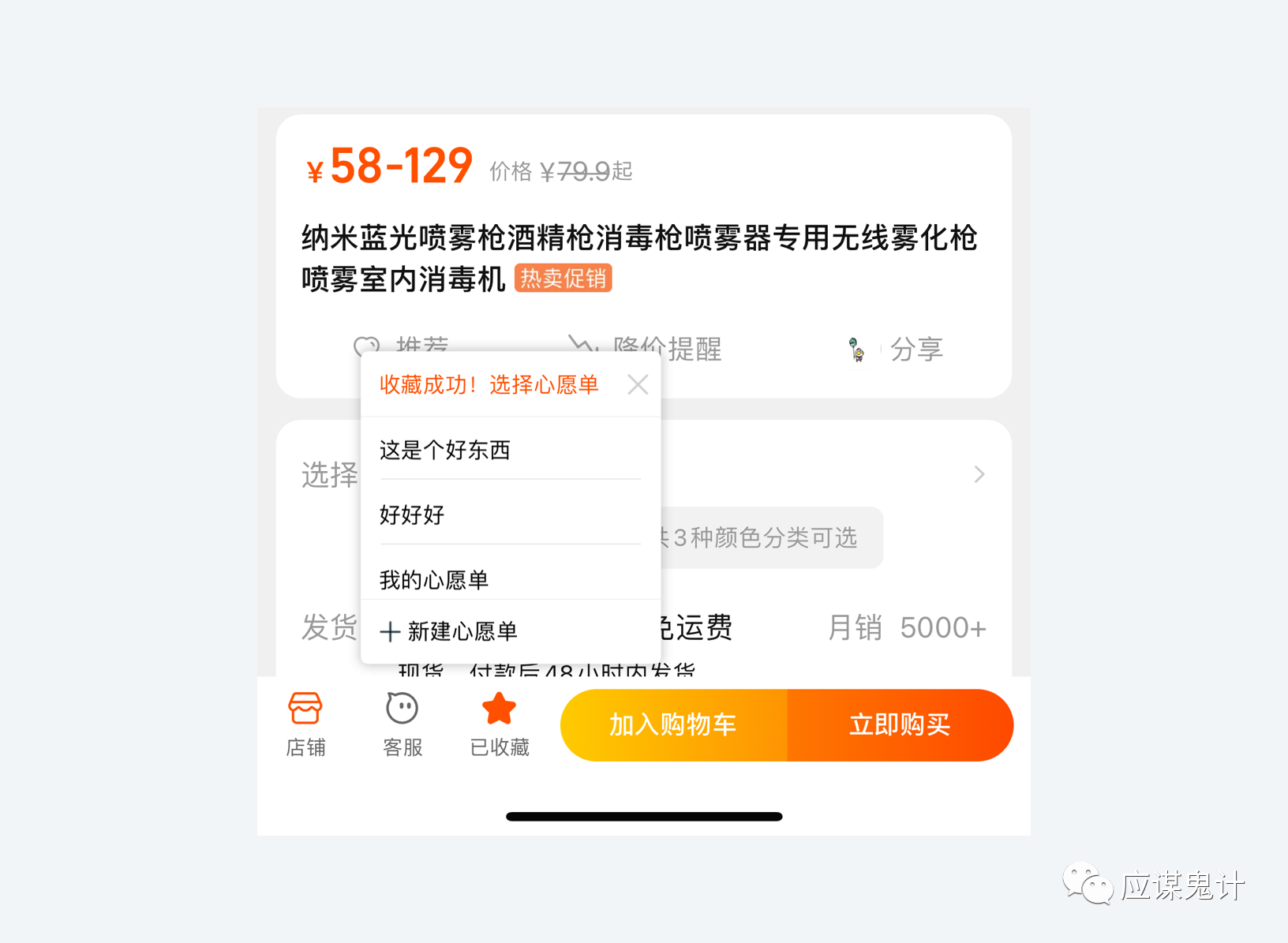Contact 客服 customer service
The width and height of the screenshot is (1288, 943).
point(402,724)
